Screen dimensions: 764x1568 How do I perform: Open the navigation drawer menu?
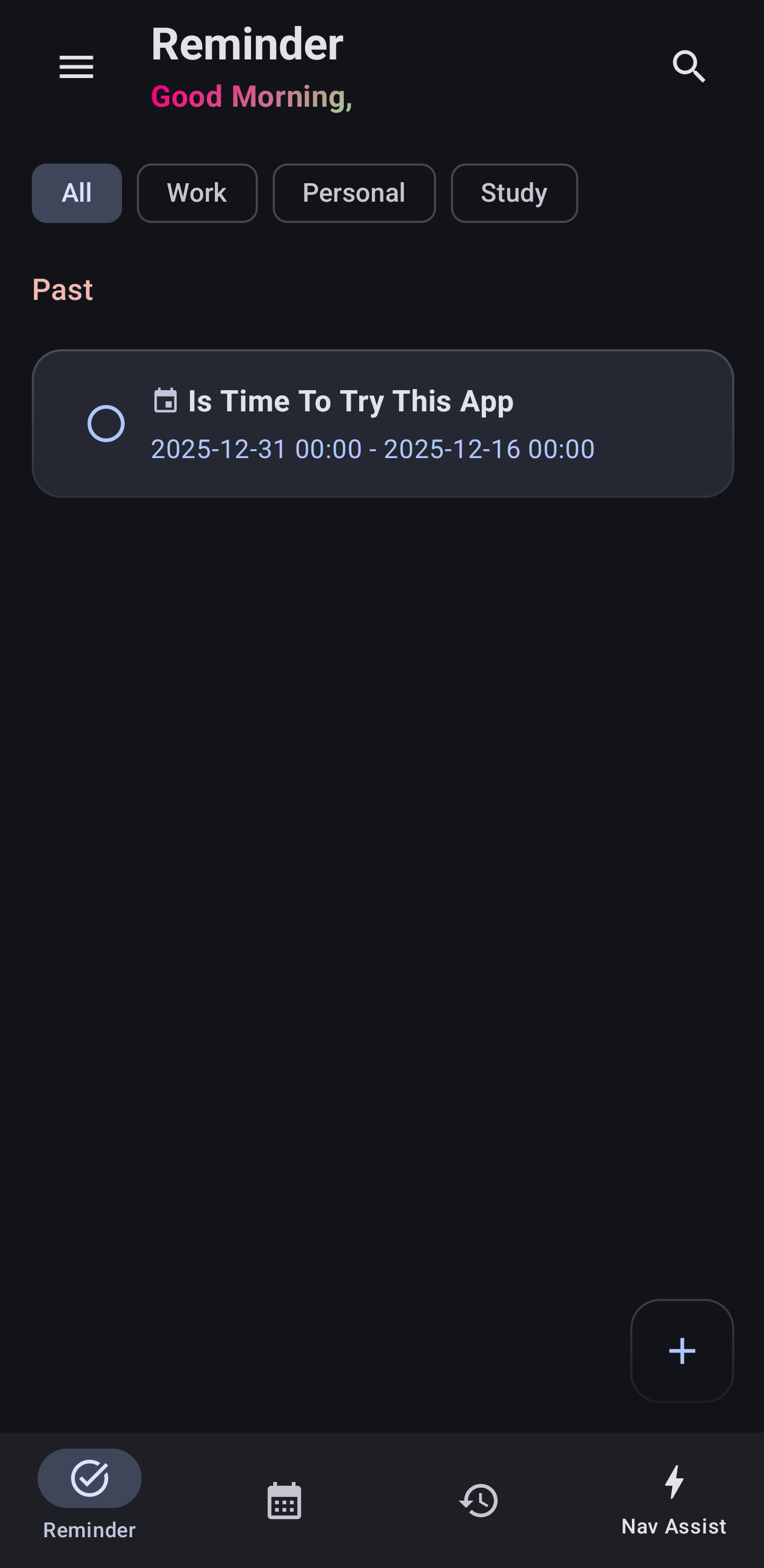(76, 67)
